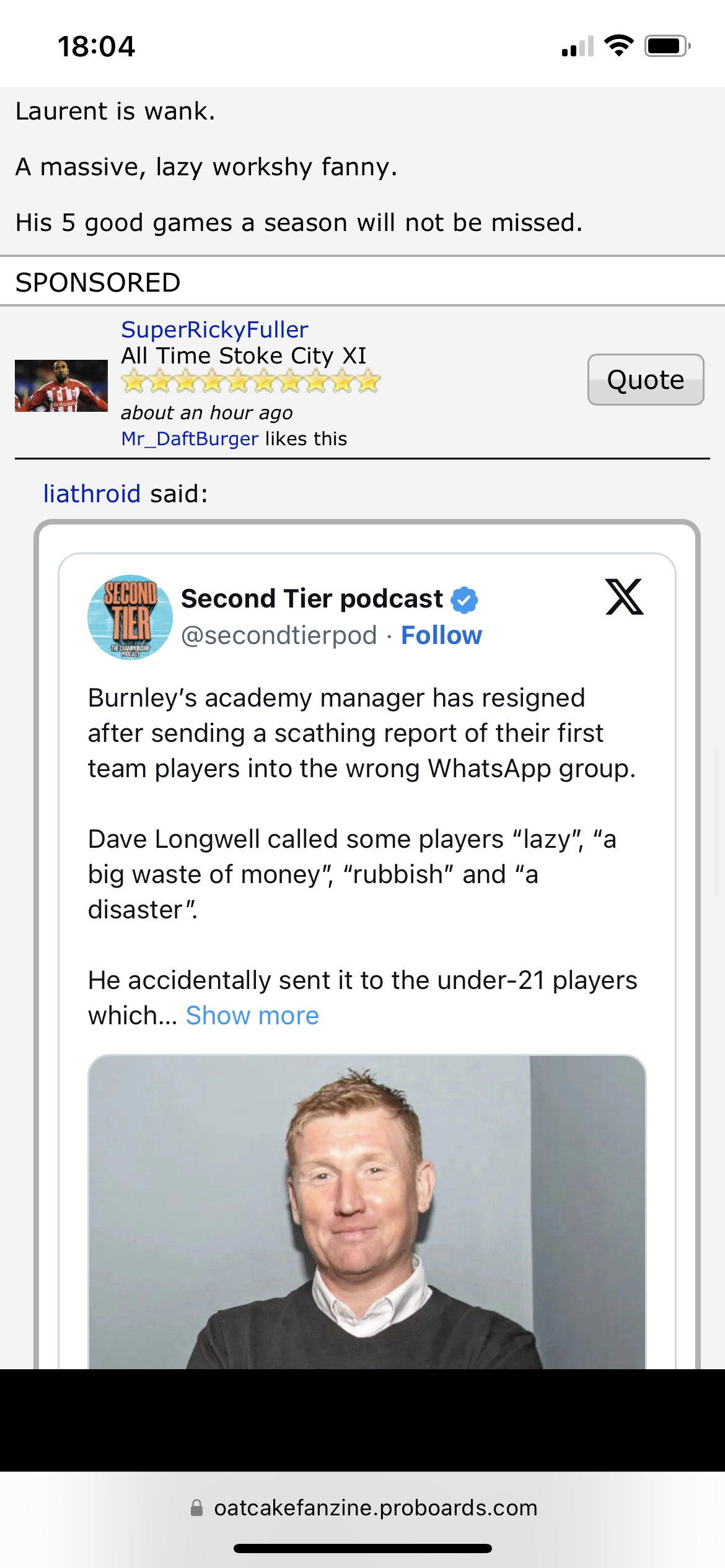Open Mr_DaftBurger's profile link

click(x=190, y=438)
